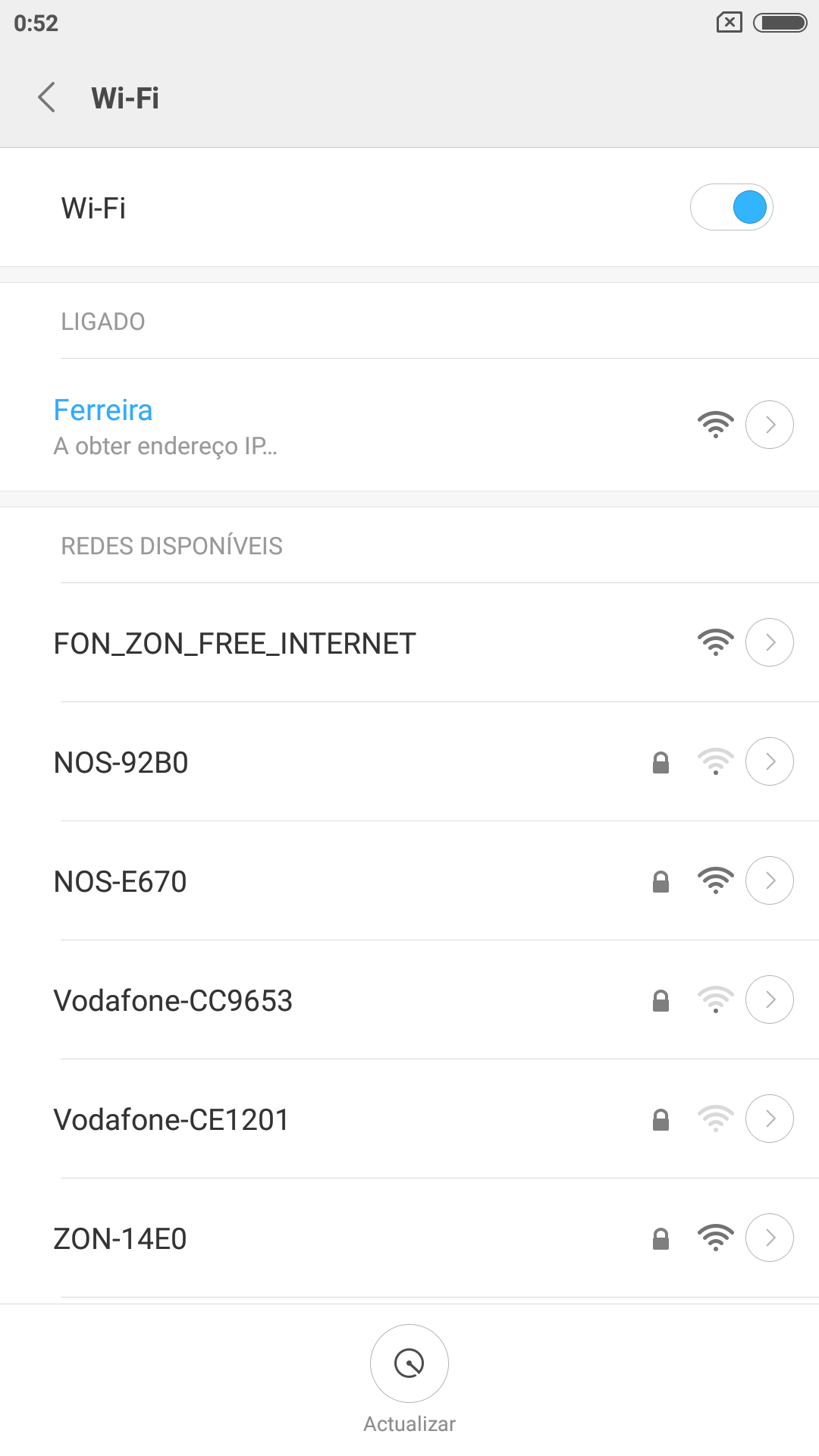Select the connected Ferreira network
Image resolution: width=819 pixels, height=1456 pixels.
point(409,425)
